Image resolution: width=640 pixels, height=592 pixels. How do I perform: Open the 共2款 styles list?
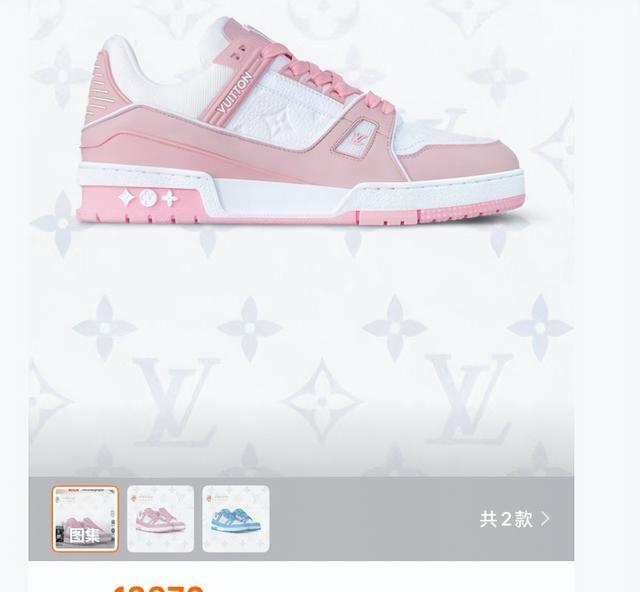pyautogui.click(x=514, y=519)
